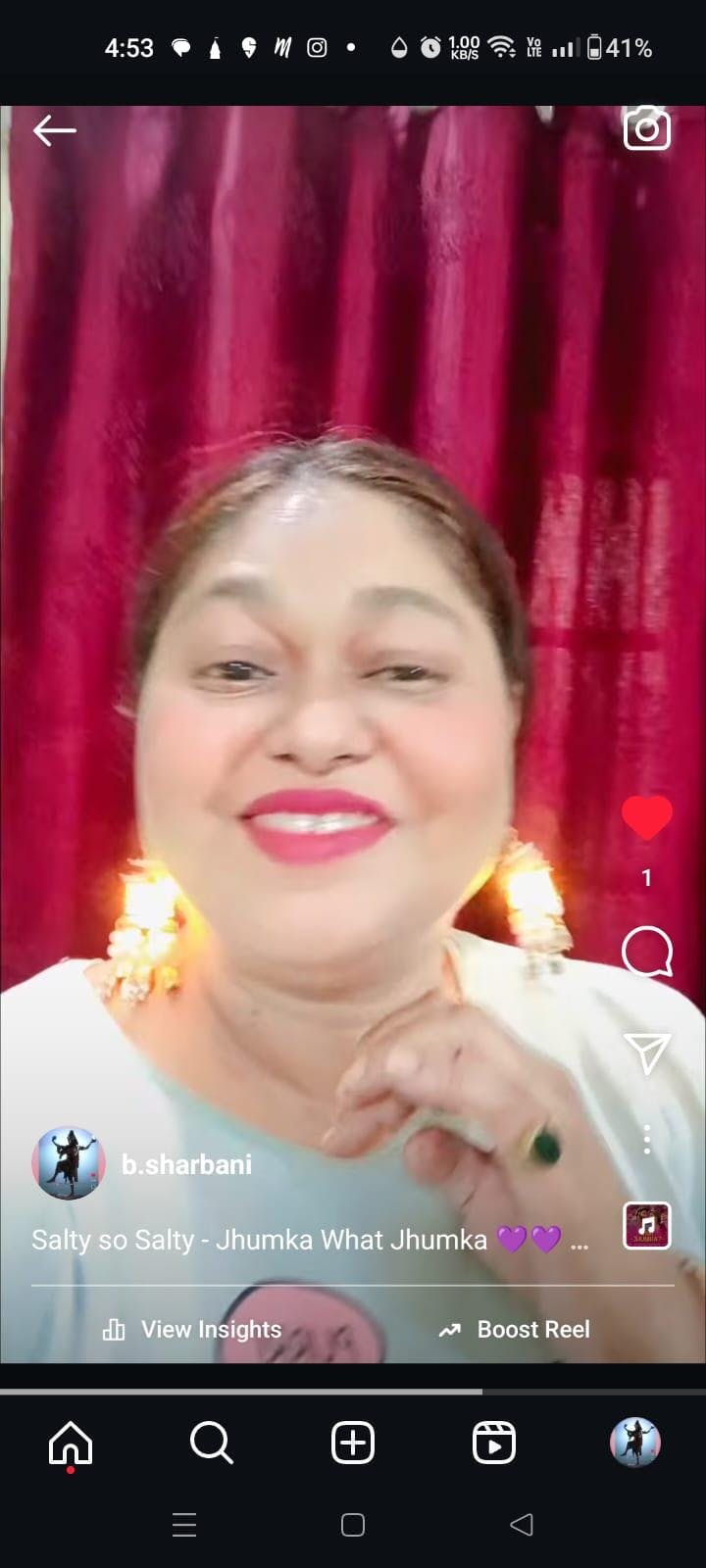This screenshot has height=1568, width=706.
Task: Tap the system back button
Action: pos(522,1524)
